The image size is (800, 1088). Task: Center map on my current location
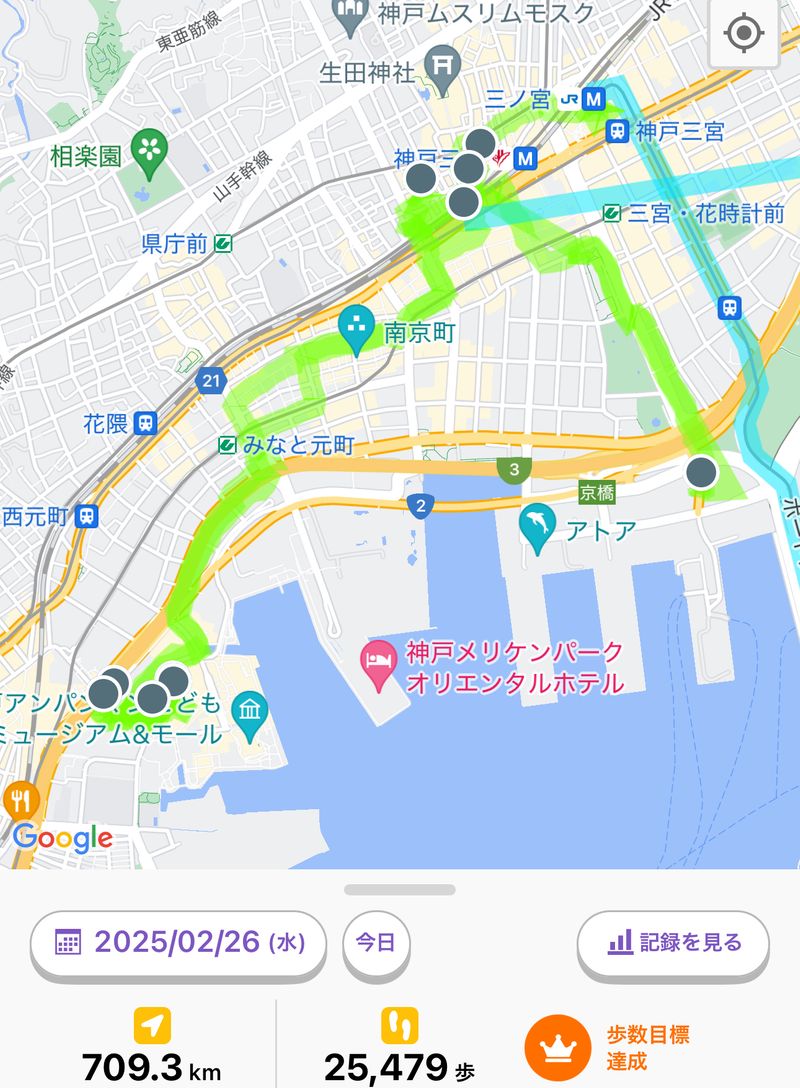pos(744,33)
